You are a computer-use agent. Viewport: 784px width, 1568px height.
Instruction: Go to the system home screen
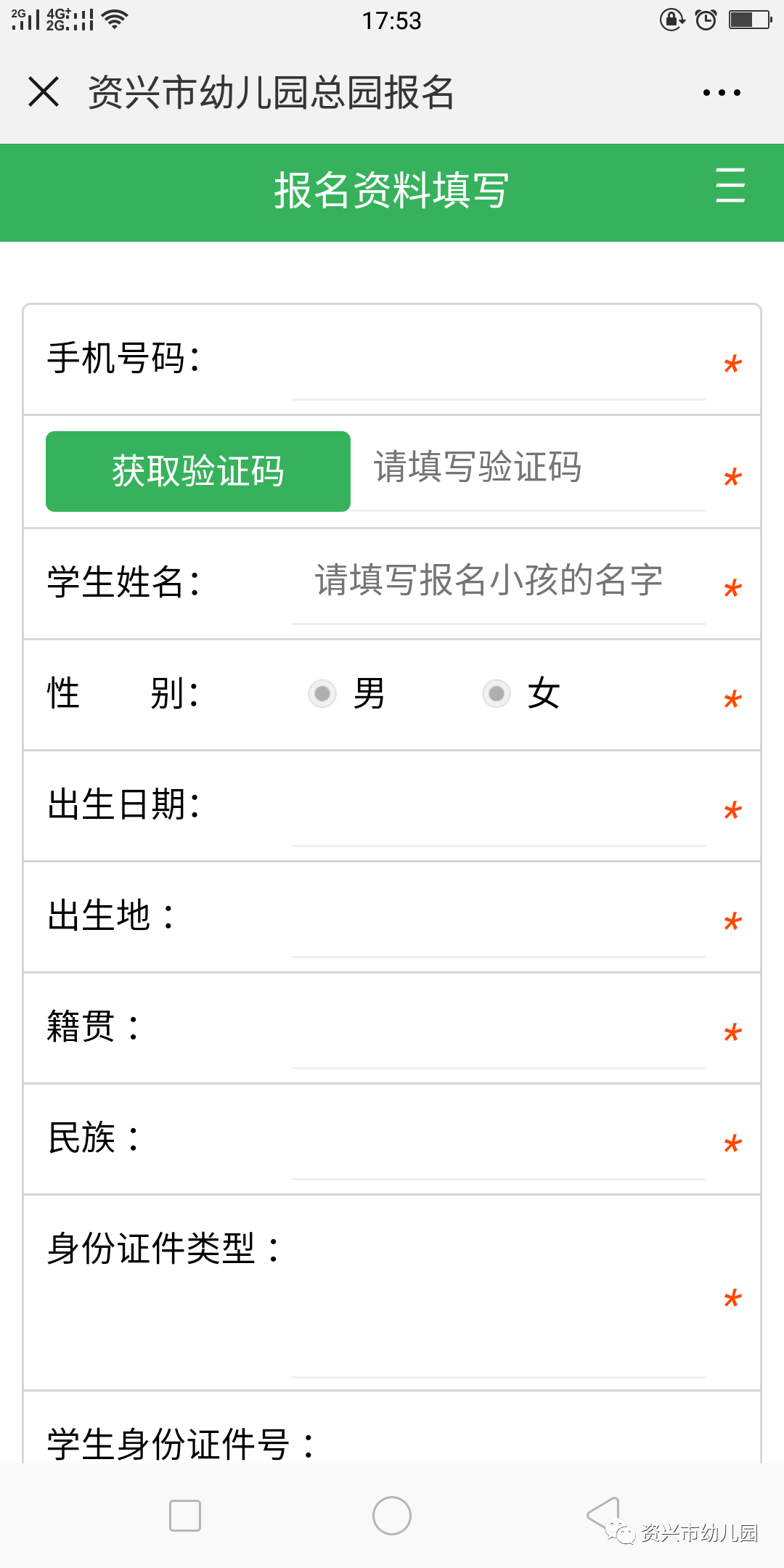click(x=392, y=1516)
